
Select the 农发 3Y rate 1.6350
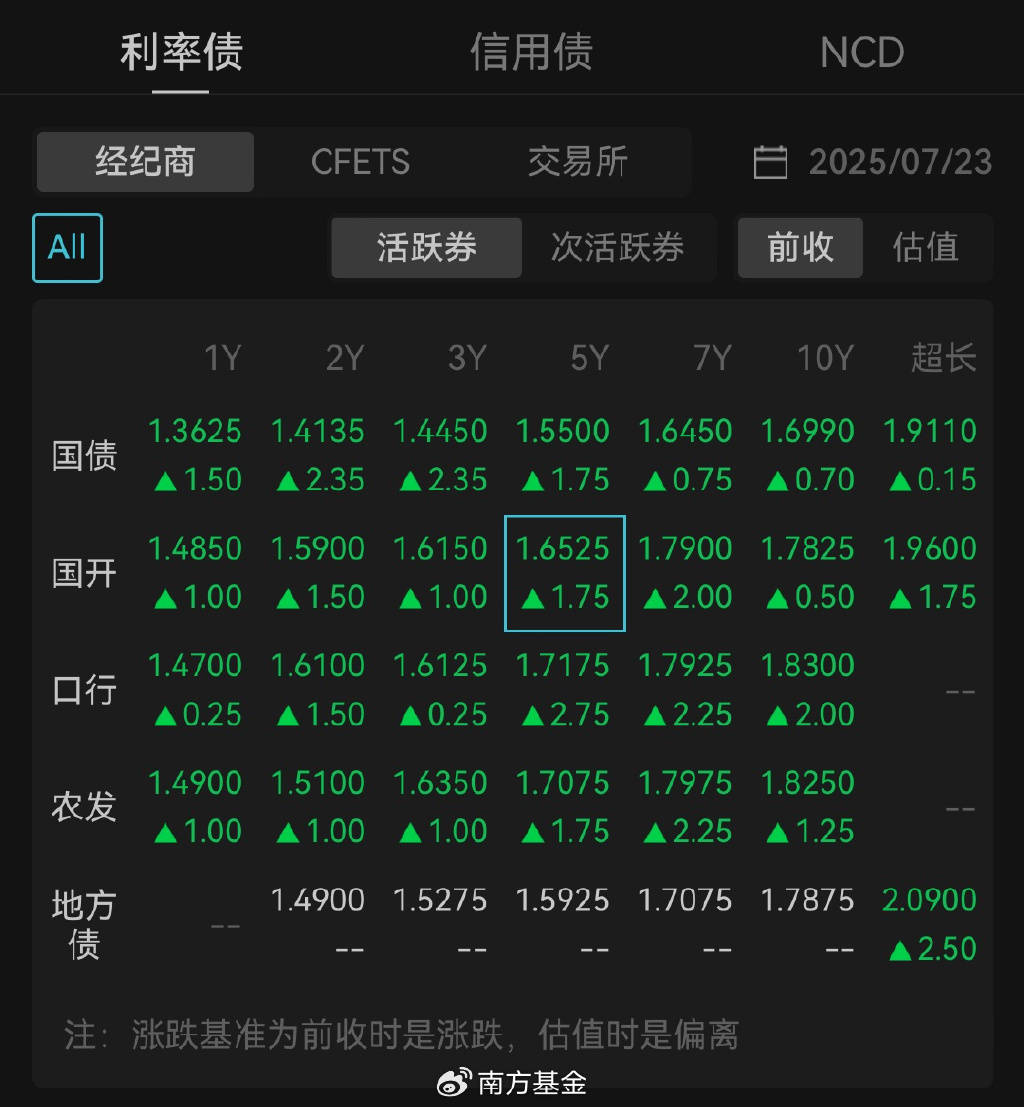(x=441, y=783)
